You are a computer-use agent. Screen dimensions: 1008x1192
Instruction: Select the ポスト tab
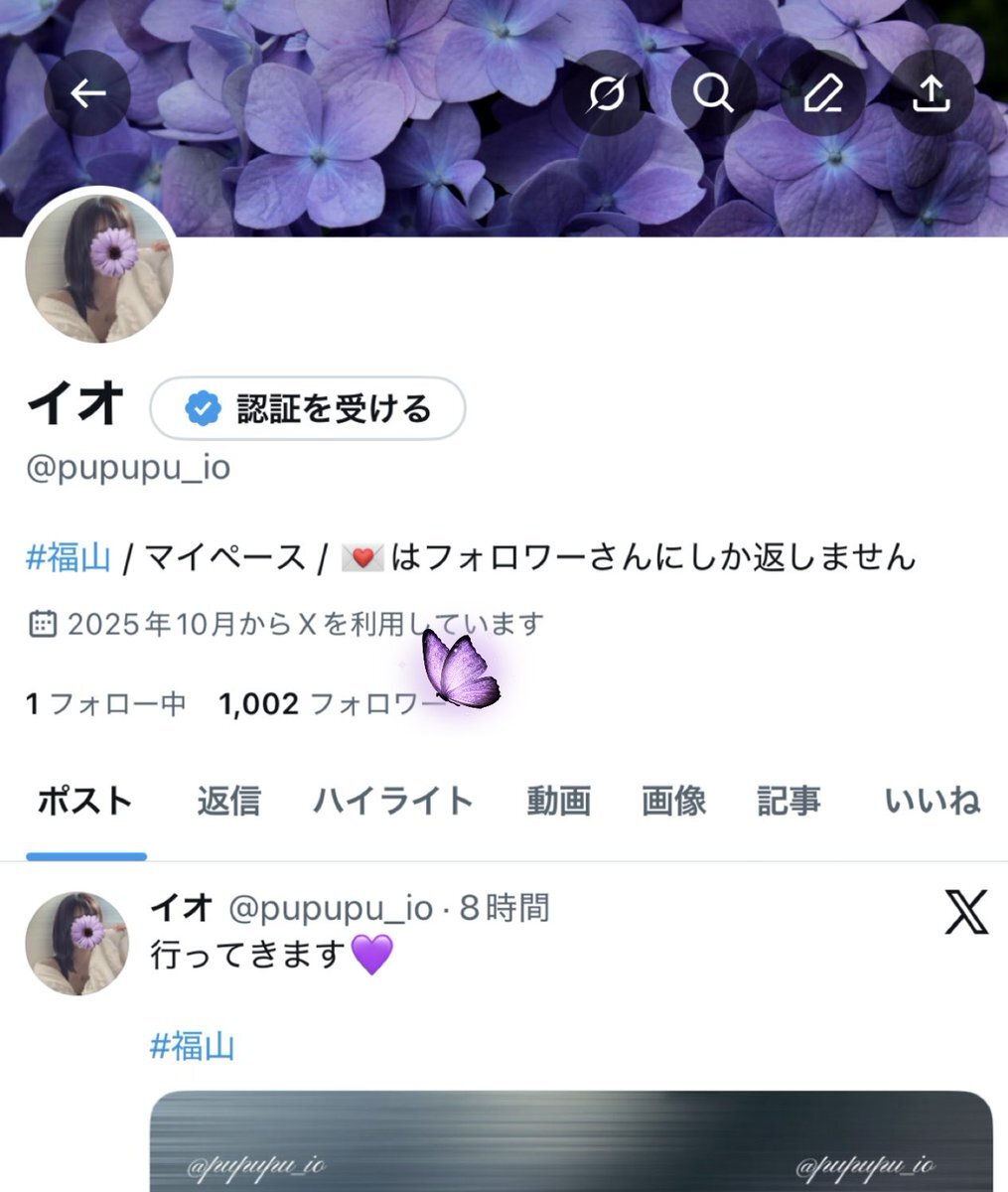tap(85, 801)
